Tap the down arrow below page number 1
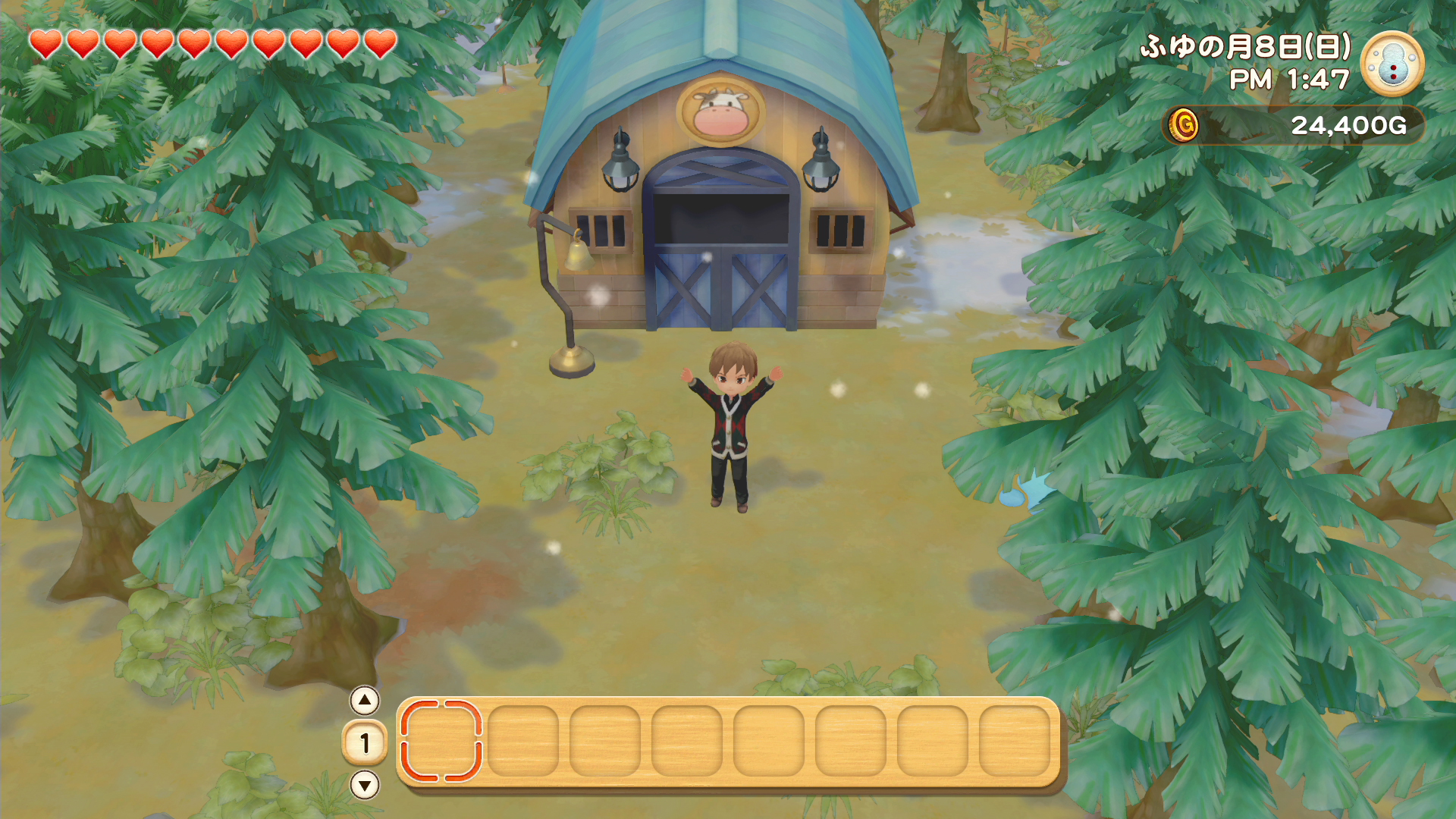Viewport: 1456px width, 819px height. [365, 785]
